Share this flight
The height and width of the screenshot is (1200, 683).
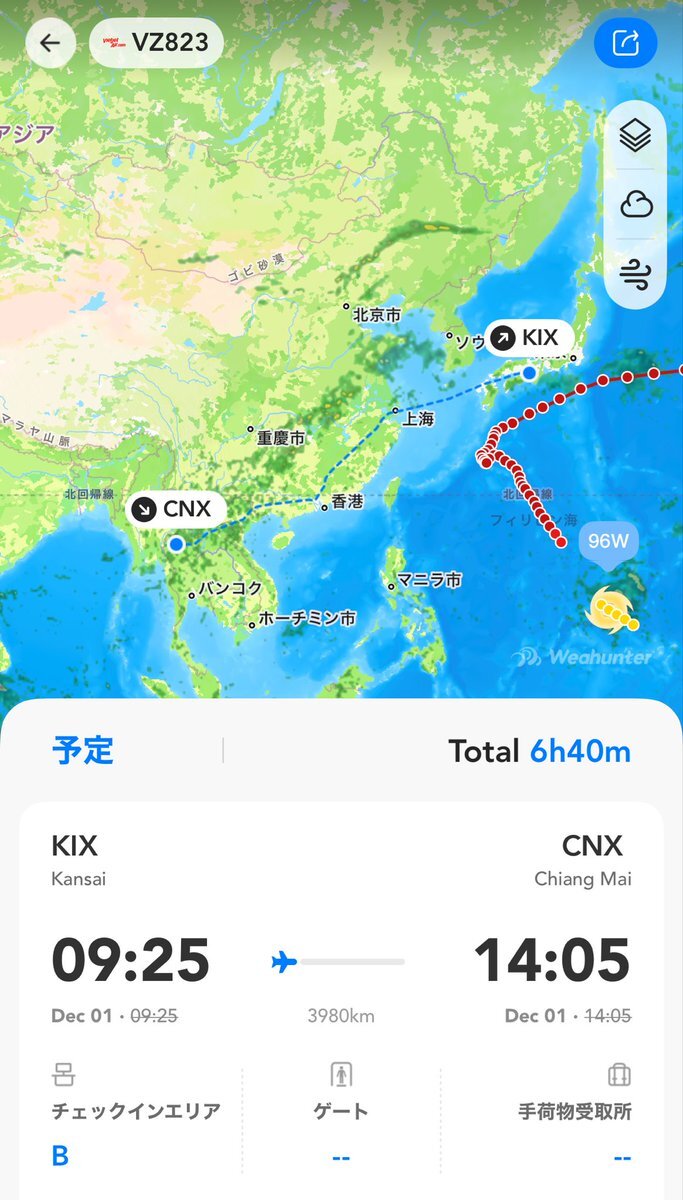625,43
